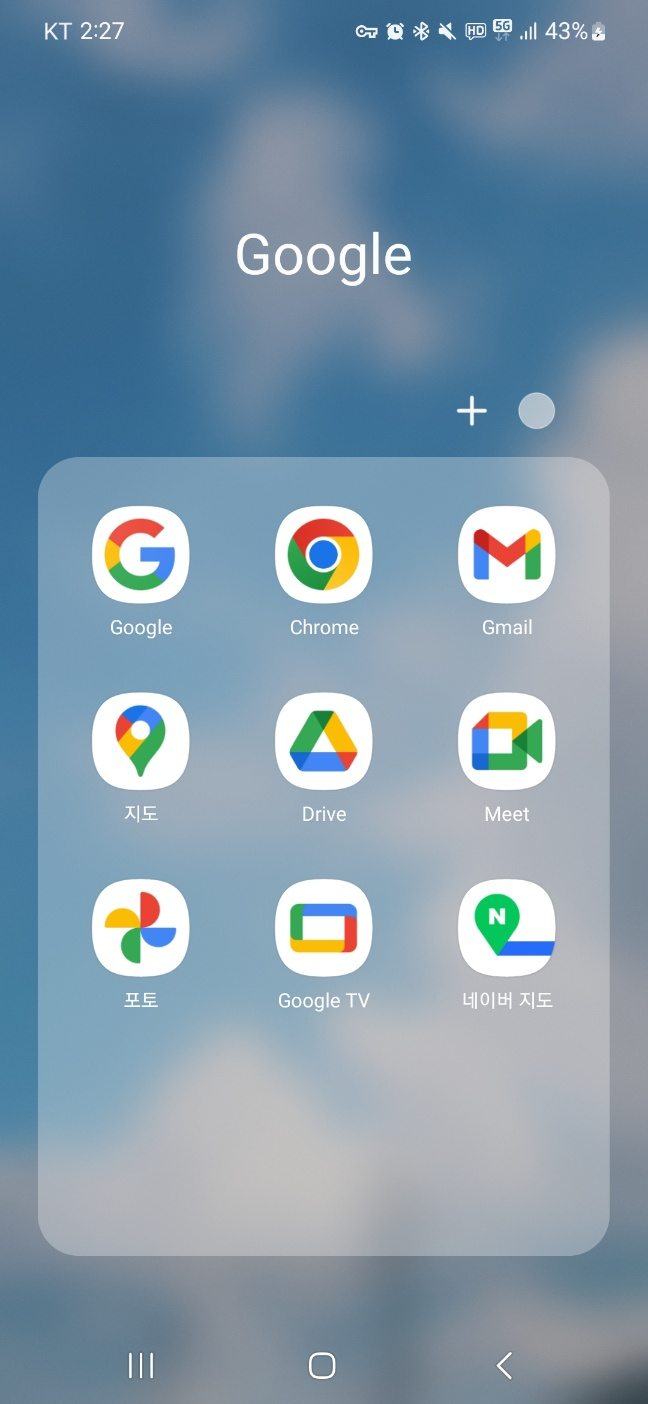Image resolution: width=648 pixels, height=1404 pixels.
Task: Open Naver Map (네이버 지도)
Action: pyautogui.click(x=507, y=928)
